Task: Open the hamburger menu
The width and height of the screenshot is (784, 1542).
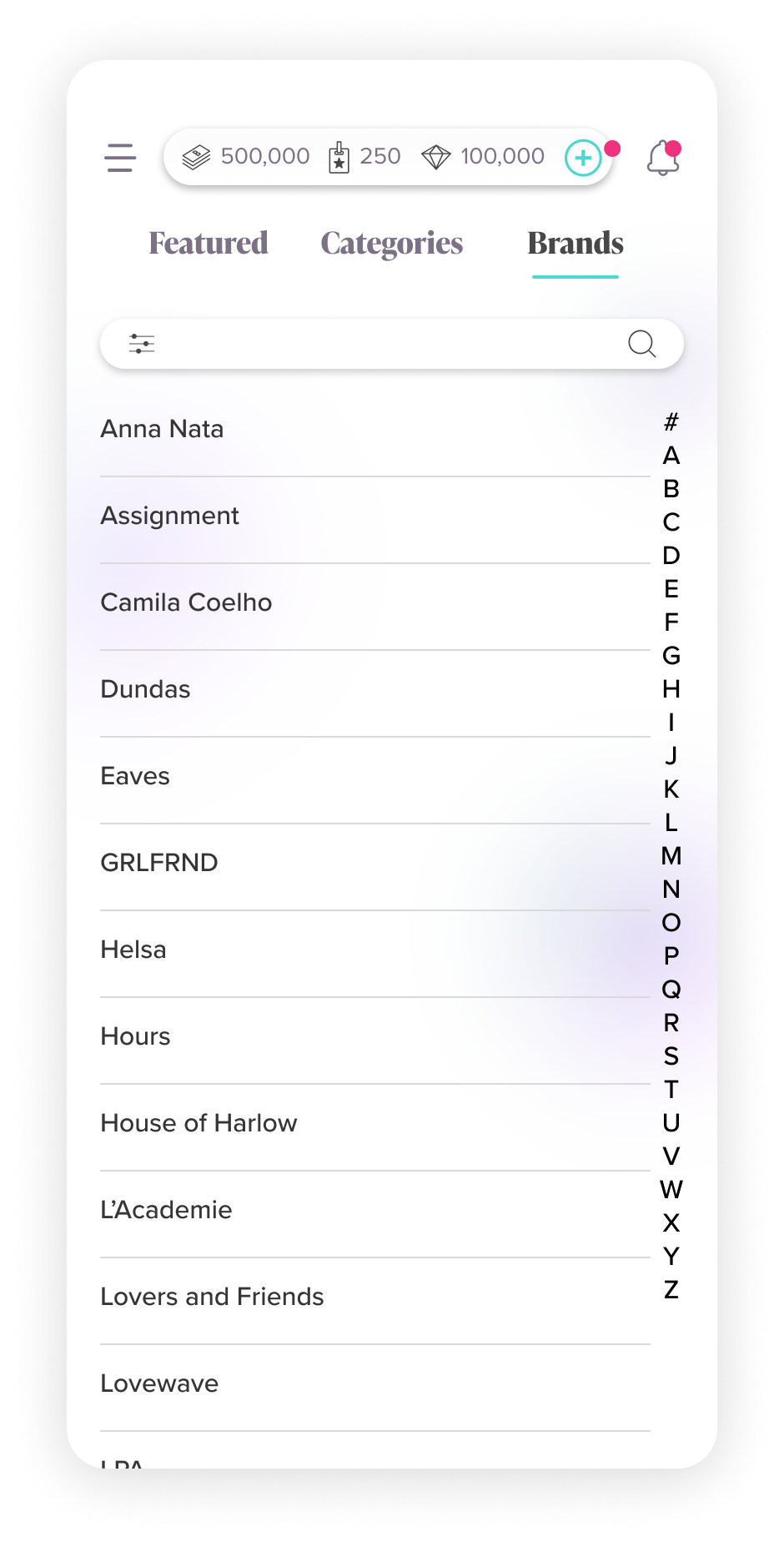Action: tap(120, 157)
